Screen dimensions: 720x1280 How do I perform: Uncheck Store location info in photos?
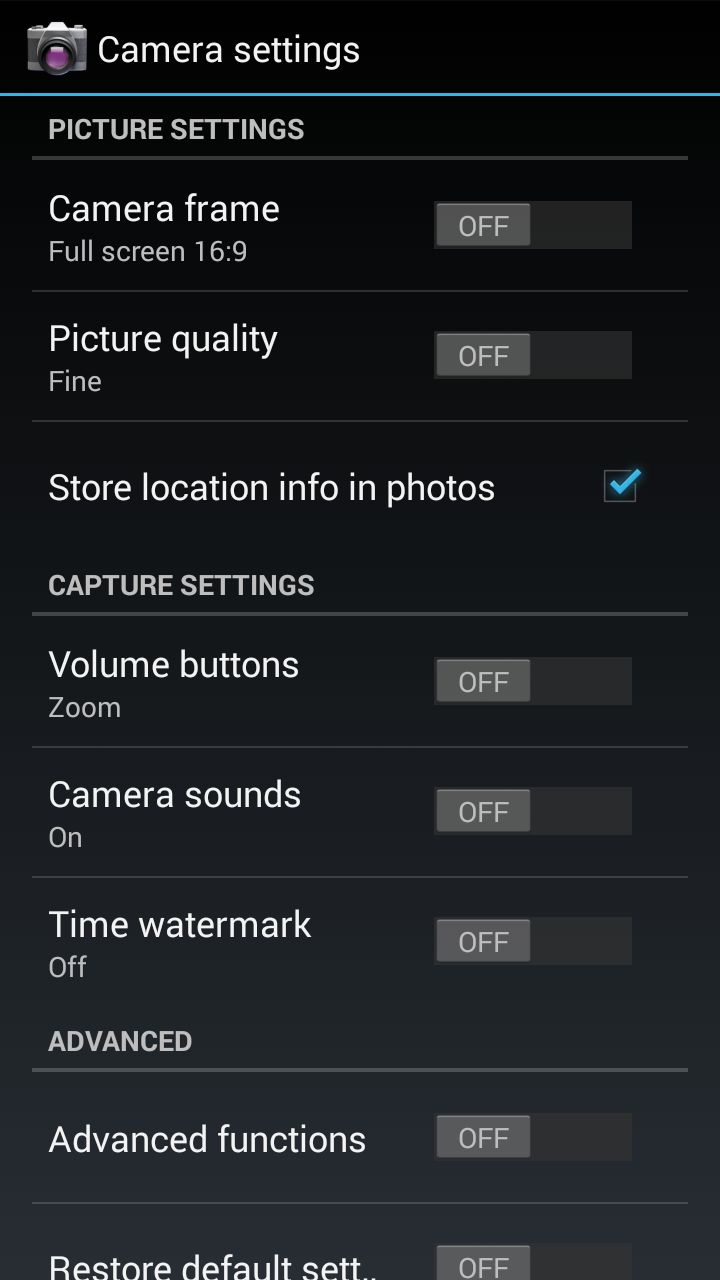click(620, 487)
